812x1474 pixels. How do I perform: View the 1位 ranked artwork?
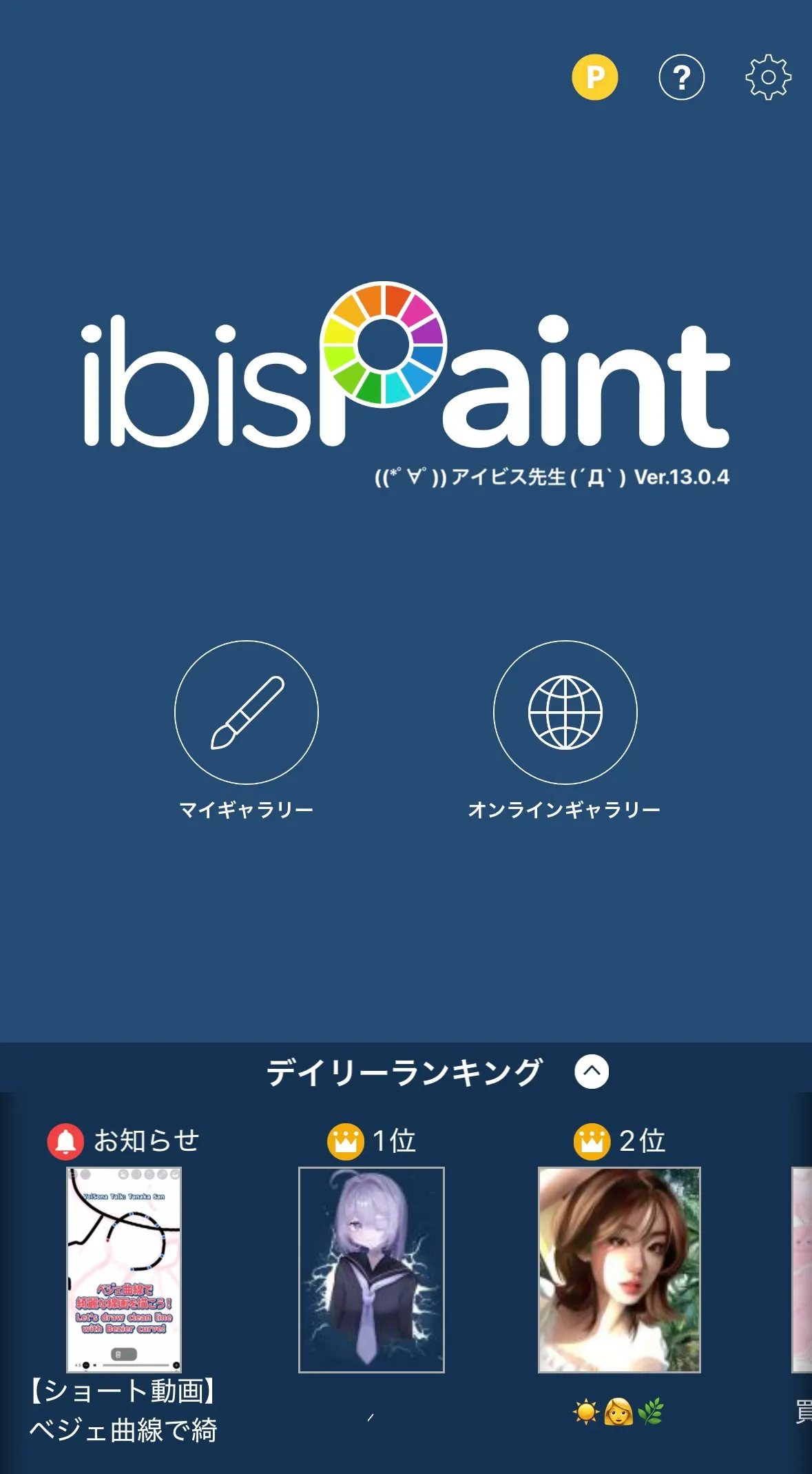[x=371, y=1269]
